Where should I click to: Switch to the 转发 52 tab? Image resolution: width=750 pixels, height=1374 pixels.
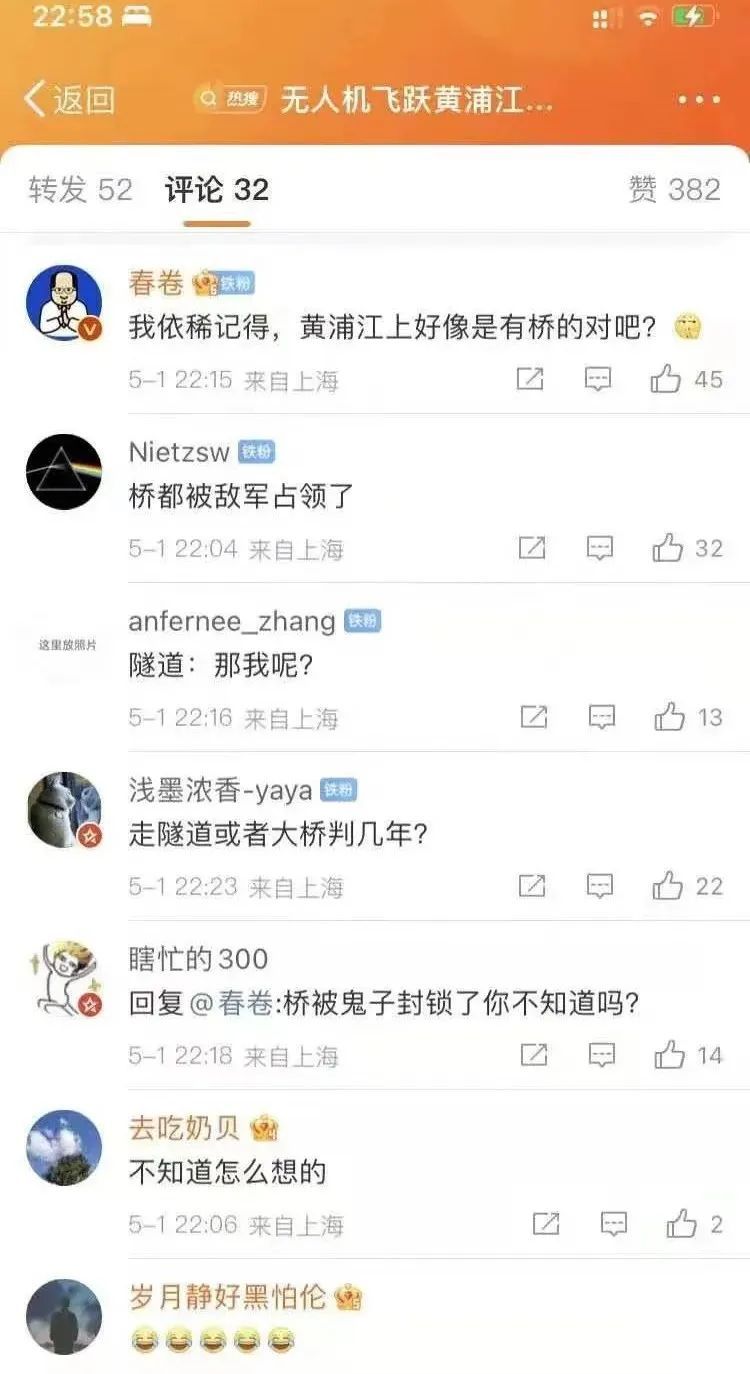(x=80, y=189)
